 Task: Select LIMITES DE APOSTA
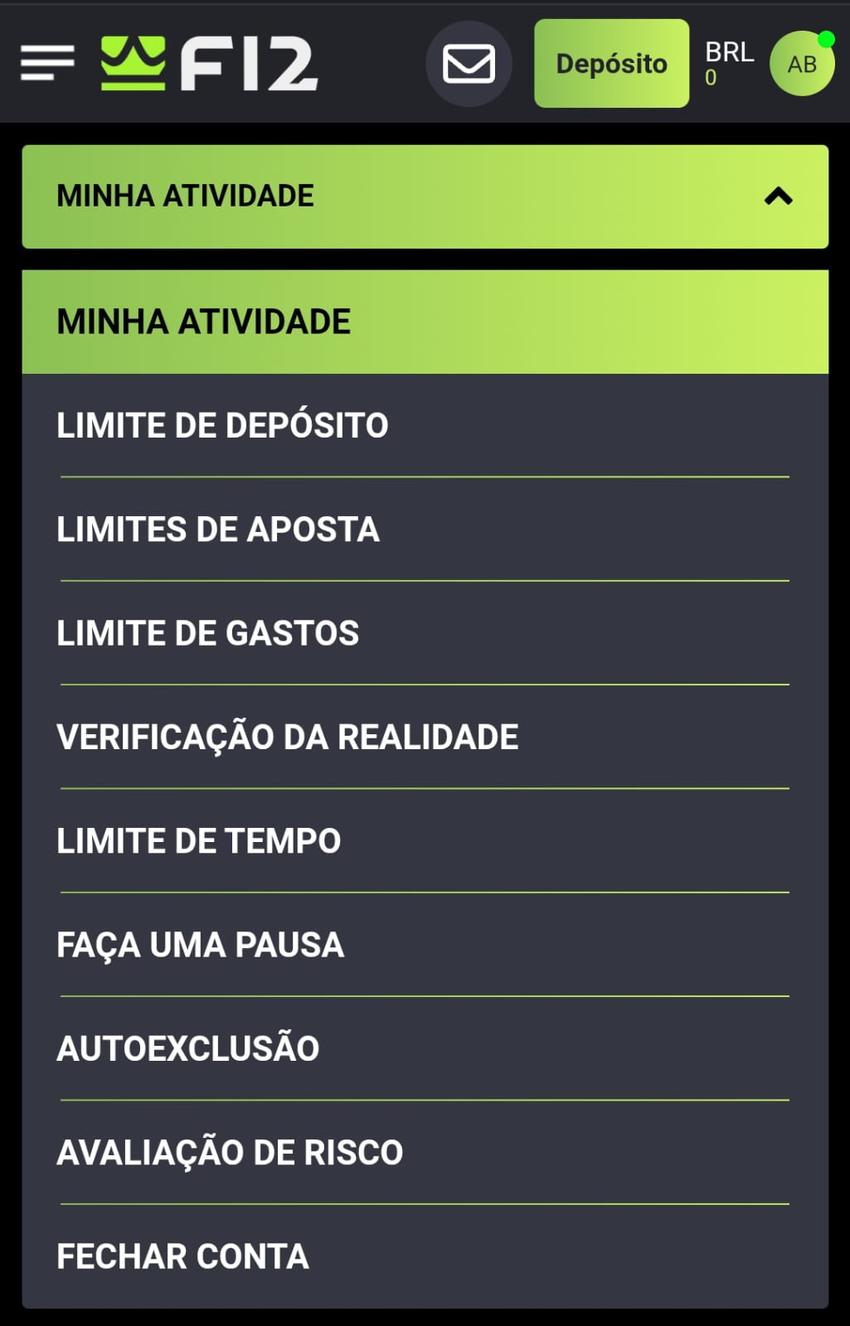[218, 529]
